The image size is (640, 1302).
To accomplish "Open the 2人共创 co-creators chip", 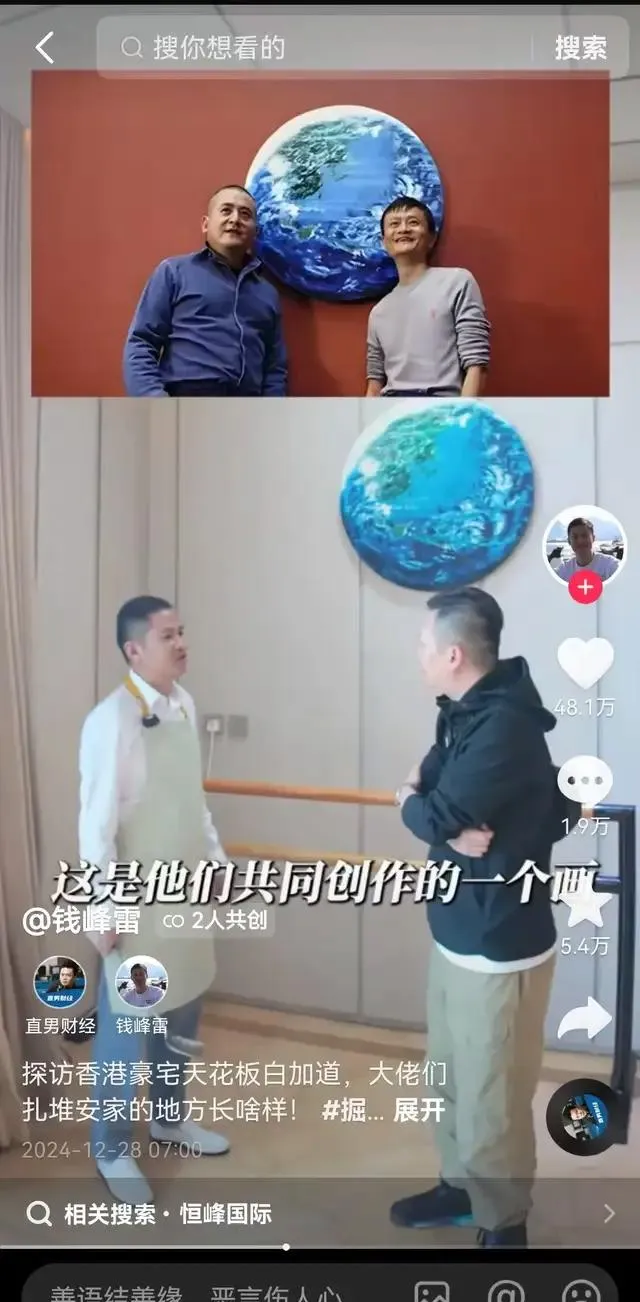I will click(218, 920).
